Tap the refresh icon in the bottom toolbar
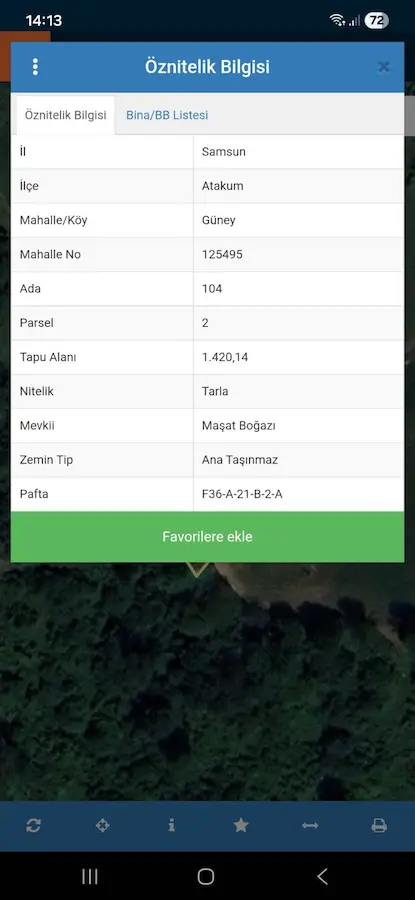 [33, 825]
